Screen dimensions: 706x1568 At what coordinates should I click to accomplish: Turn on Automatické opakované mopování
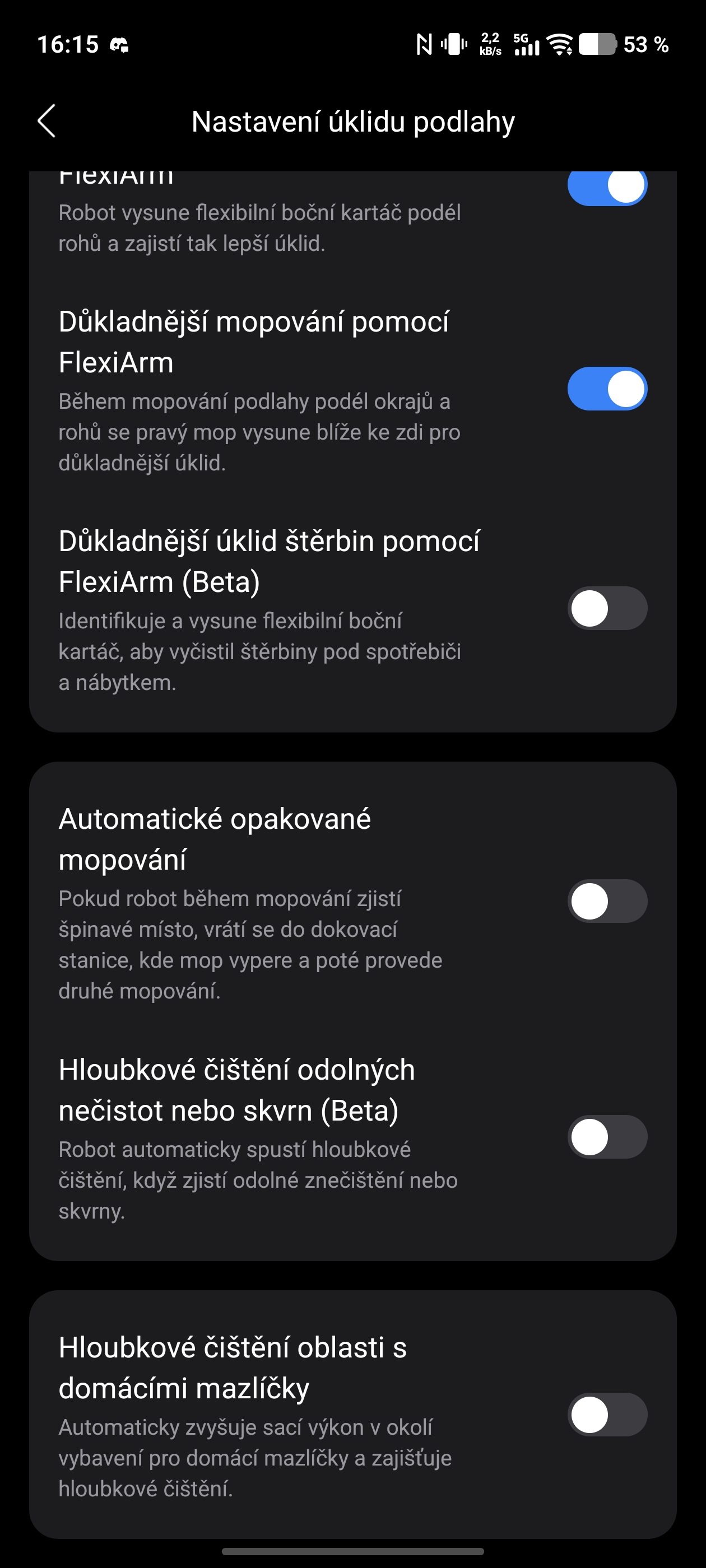pos(607,901)
